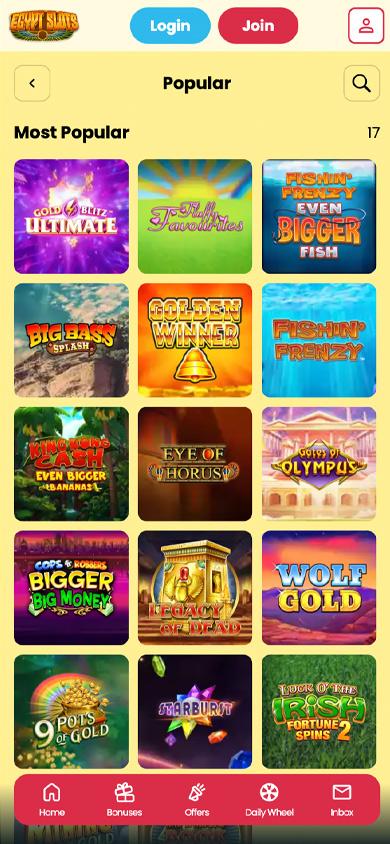The image size is (390, 844).
Task: Go to the Home tab
Action: (x=52, y=800)
